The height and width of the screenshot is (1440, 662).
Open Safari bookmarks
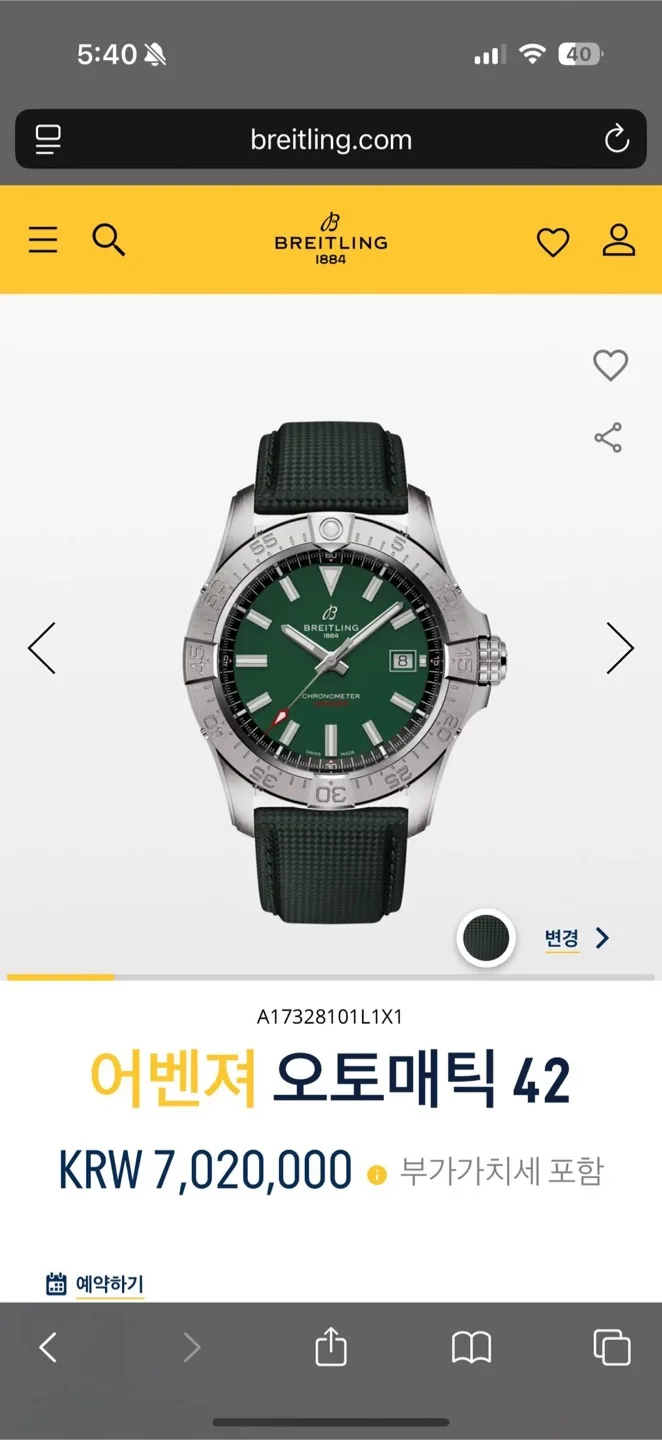pos(471,1348)
